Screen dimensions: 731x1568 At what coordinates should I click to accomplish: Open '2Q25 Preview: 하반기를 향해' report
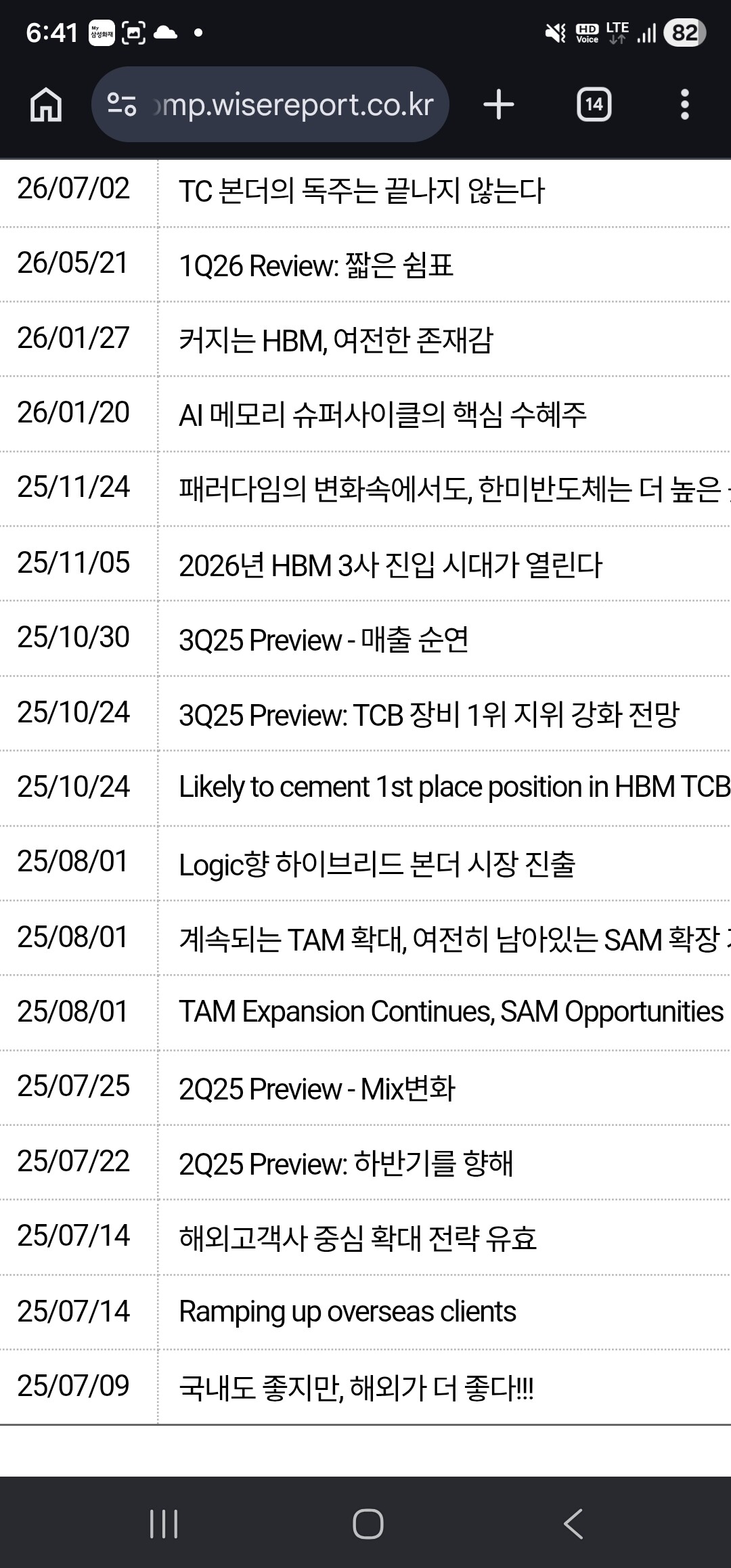pyautogui.click(x=346, y=1164)
